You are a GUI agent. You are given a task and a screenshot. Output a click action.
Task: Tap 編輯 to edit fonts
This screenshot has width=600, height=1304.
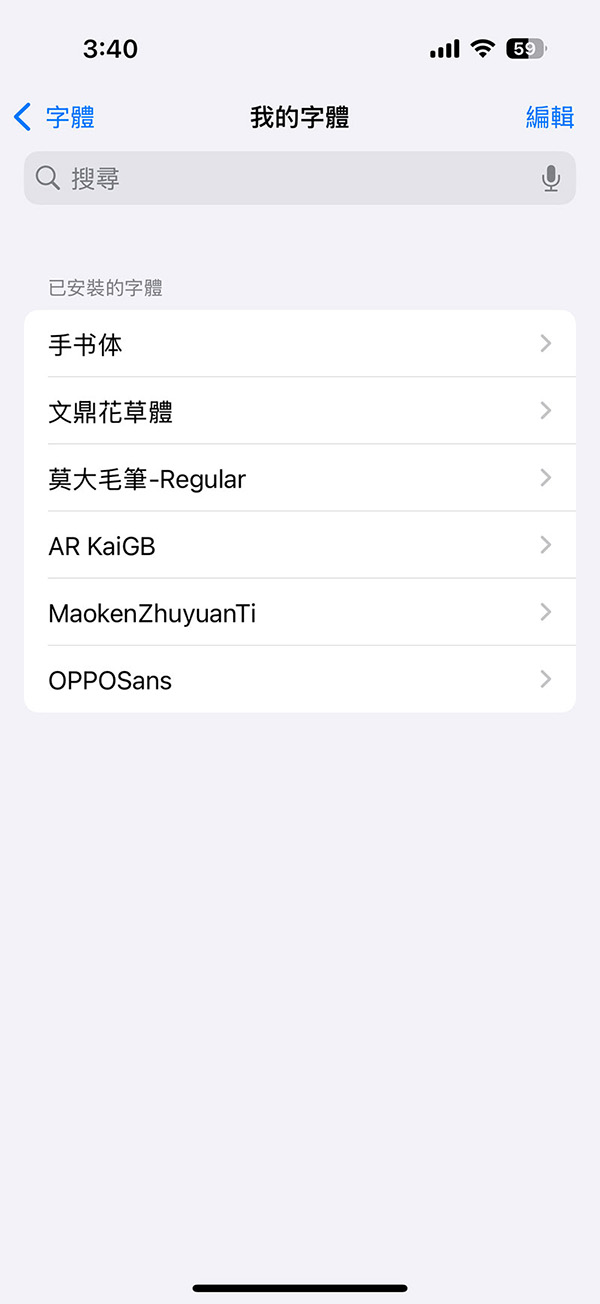pyautogui.click(x=550, y=117)
